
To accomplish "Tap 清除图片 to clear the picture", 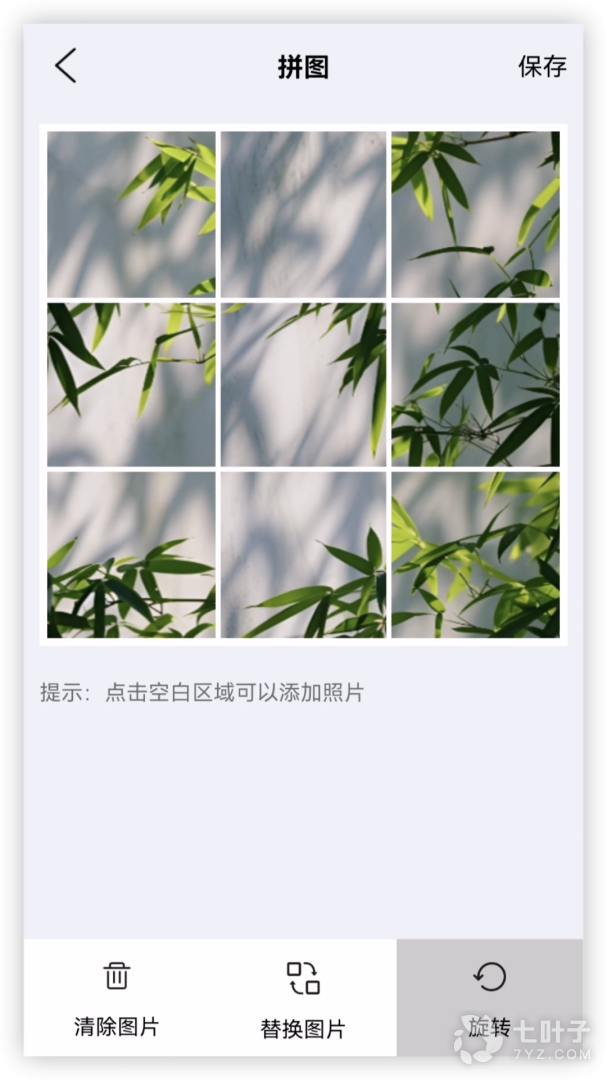I will point(117,997).
